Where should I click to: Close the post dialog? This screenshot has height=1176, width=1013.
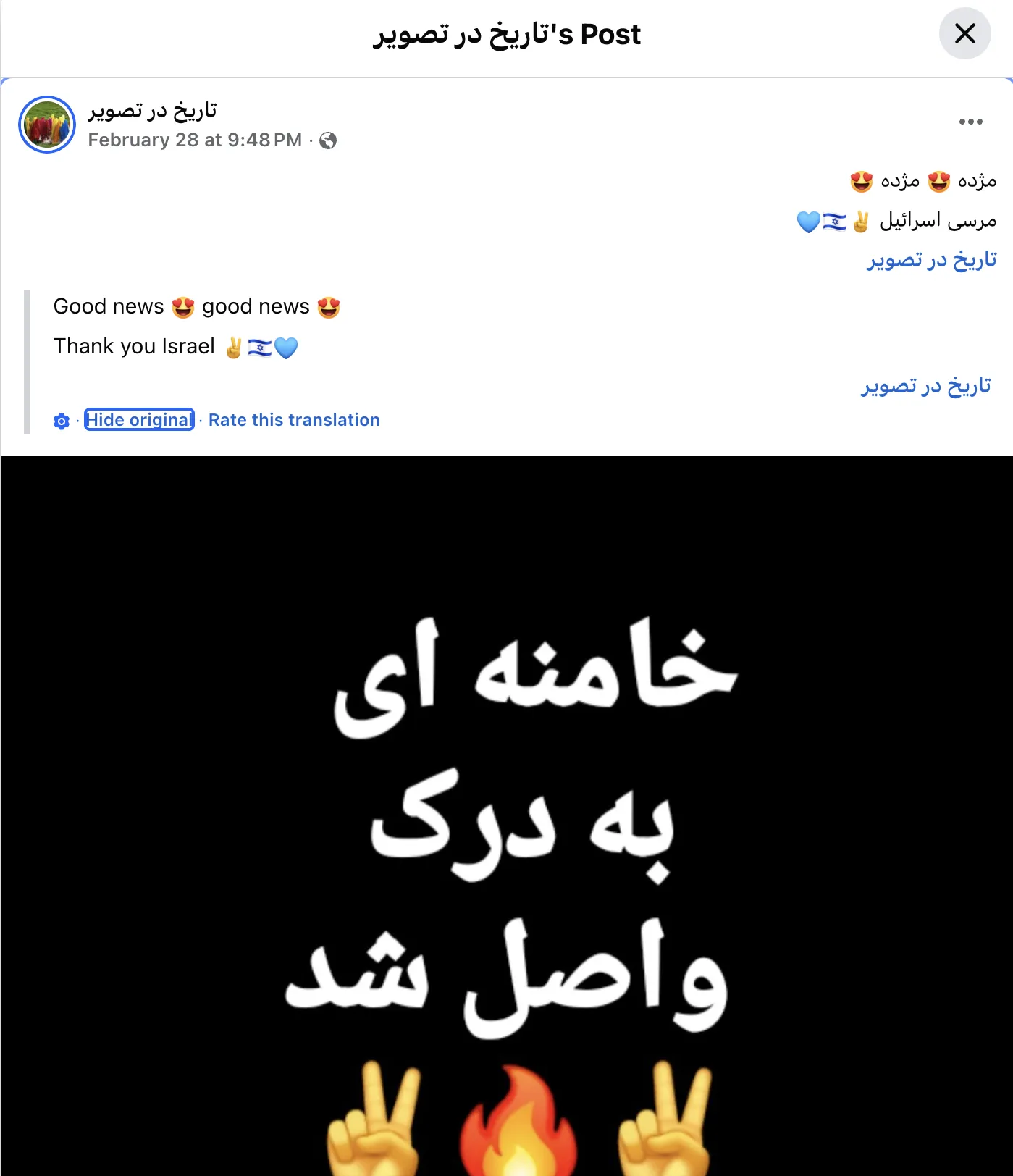click(x=964, y=33)
